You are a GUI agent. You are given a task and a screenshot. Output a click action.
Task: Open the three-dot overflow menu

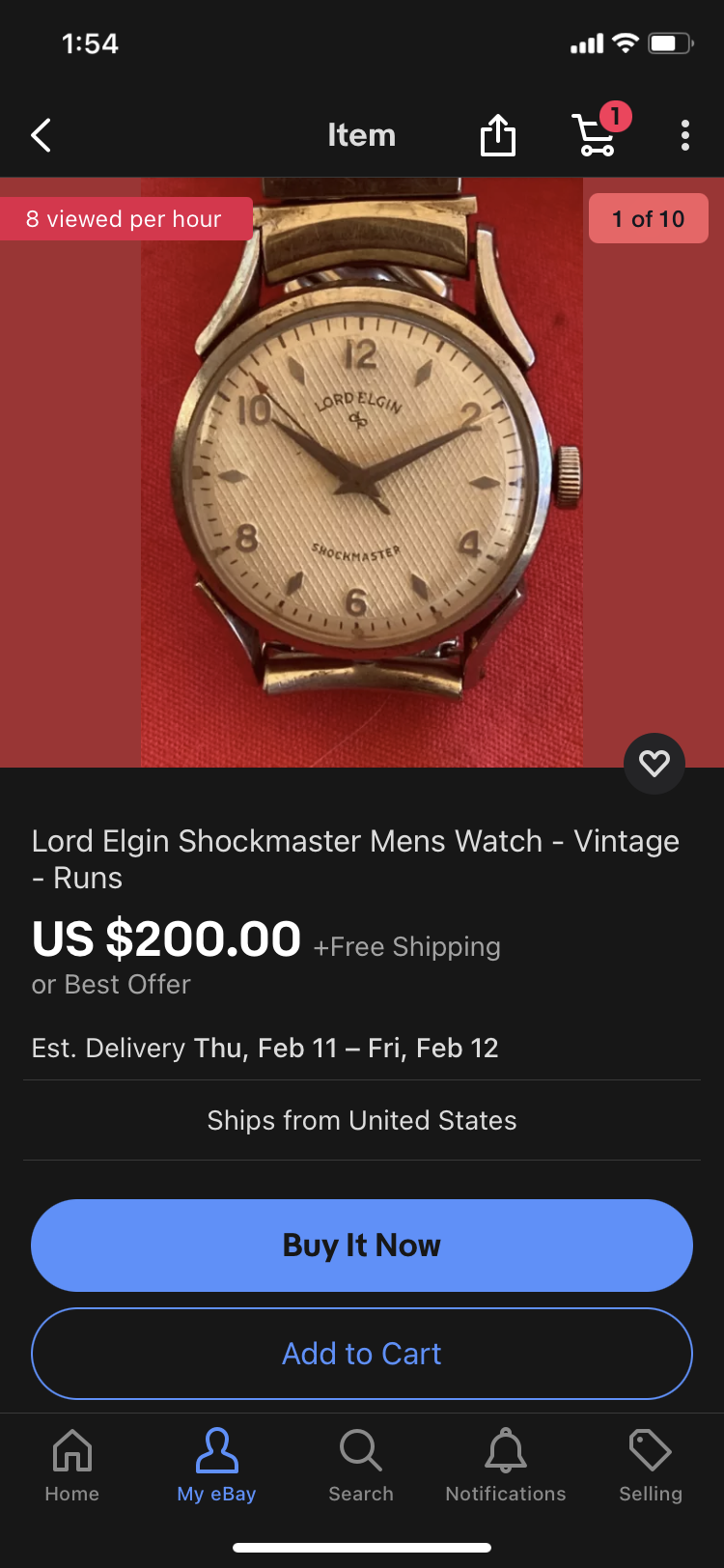coord(684,135)
